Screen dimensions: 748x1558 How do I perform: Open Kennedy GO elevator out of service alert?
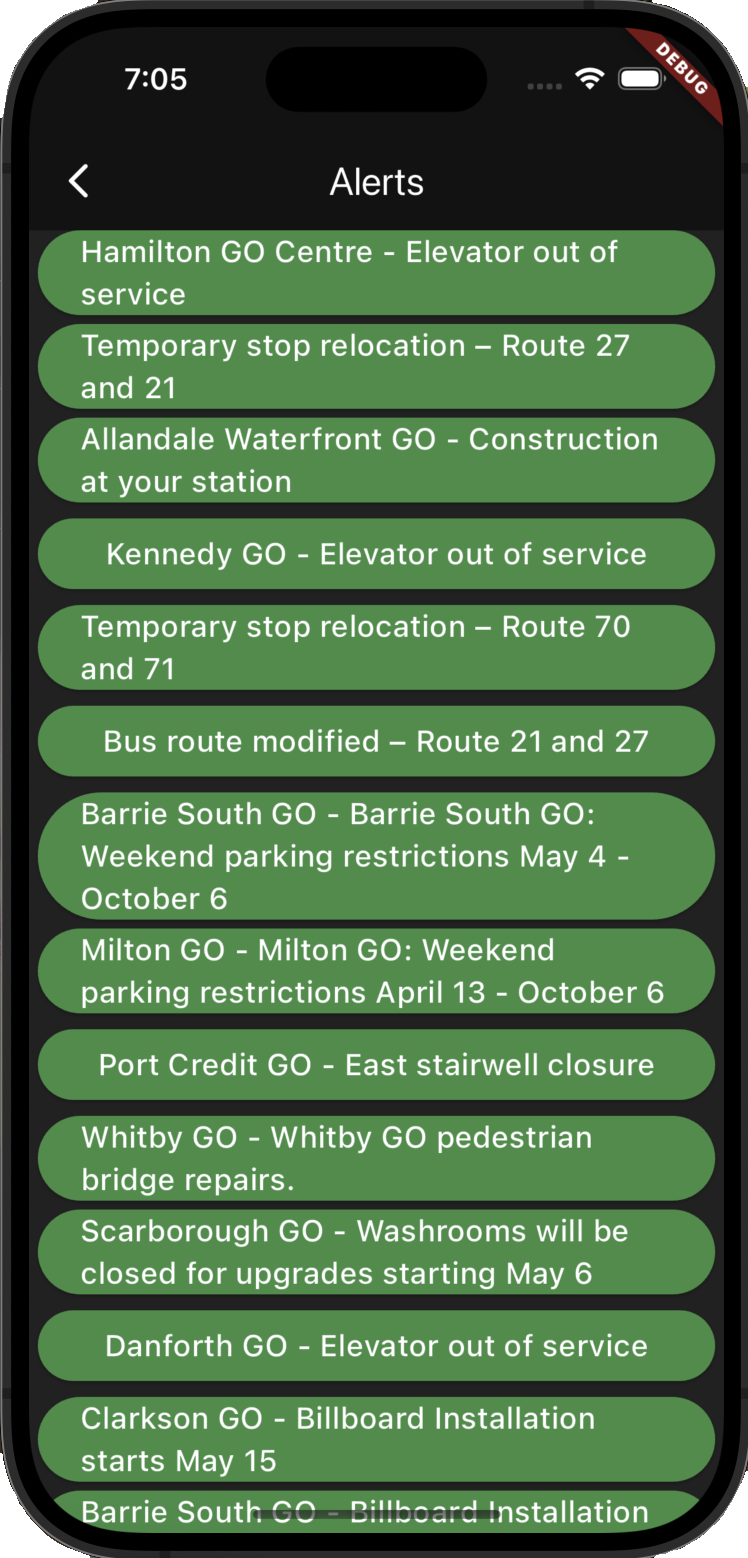click(376, 554)
